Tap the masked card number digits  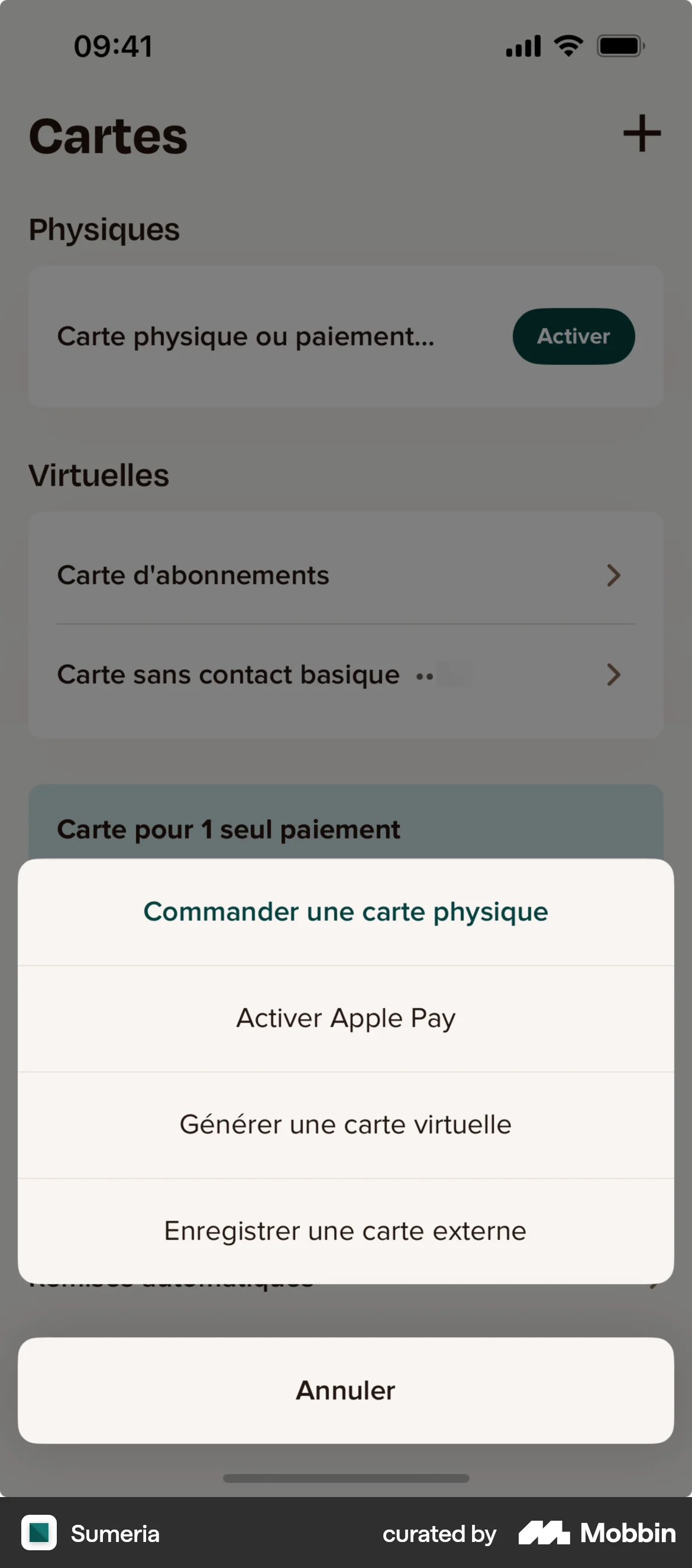(x=448, y=675)
